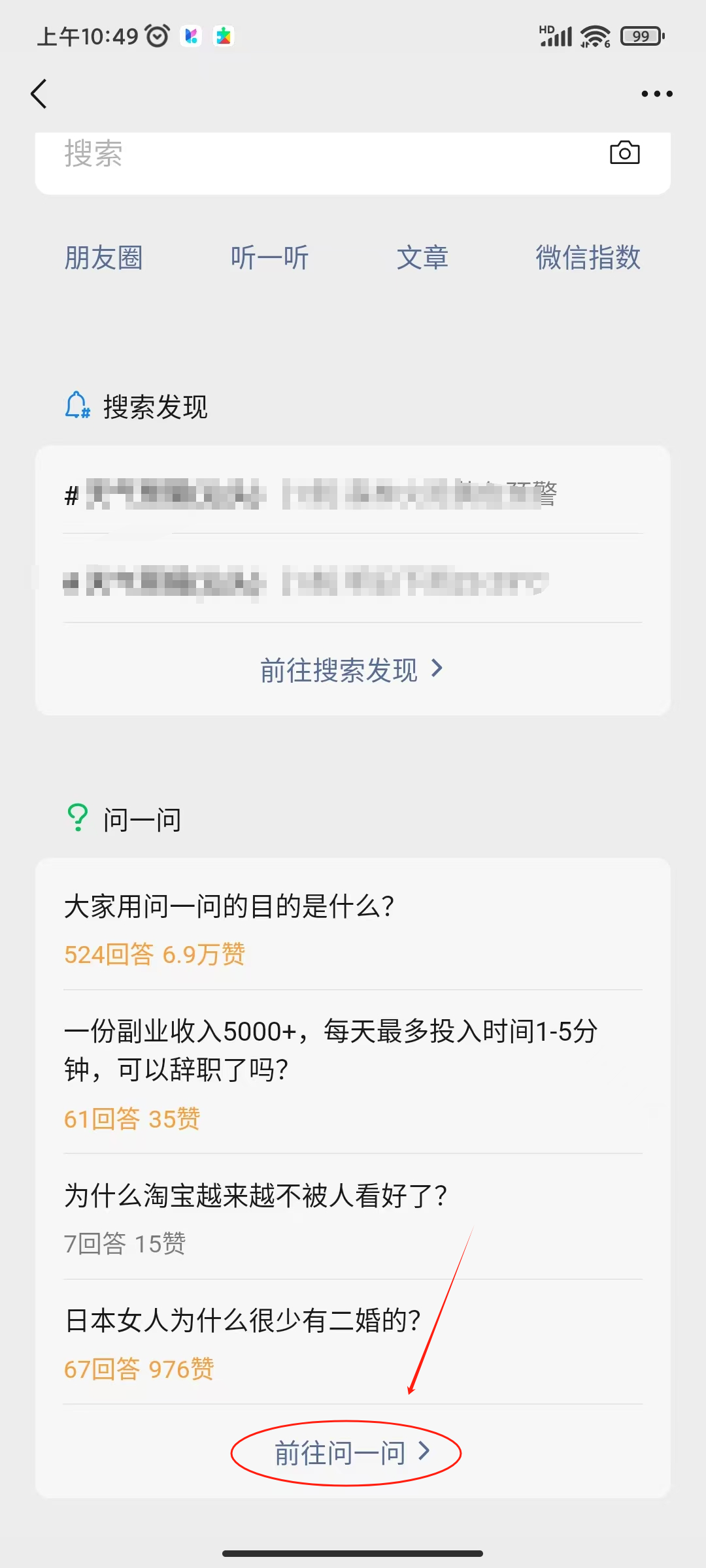Expand 前往搜索发现 via its chevron

coord(437,669)
